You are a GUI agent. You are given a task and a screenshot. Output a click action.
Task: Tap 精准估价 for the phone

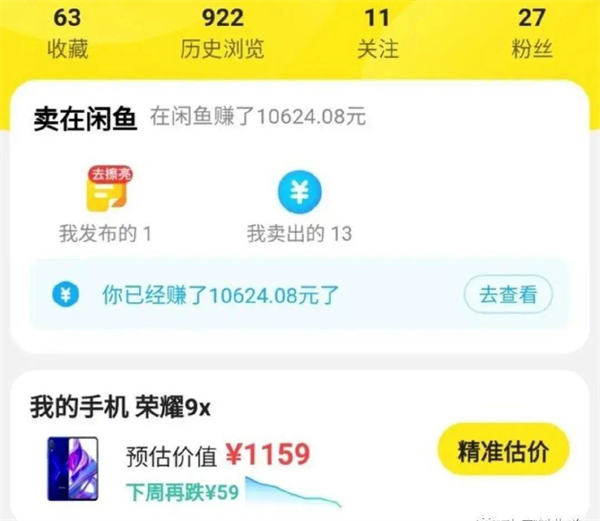[x=503, y=450]
